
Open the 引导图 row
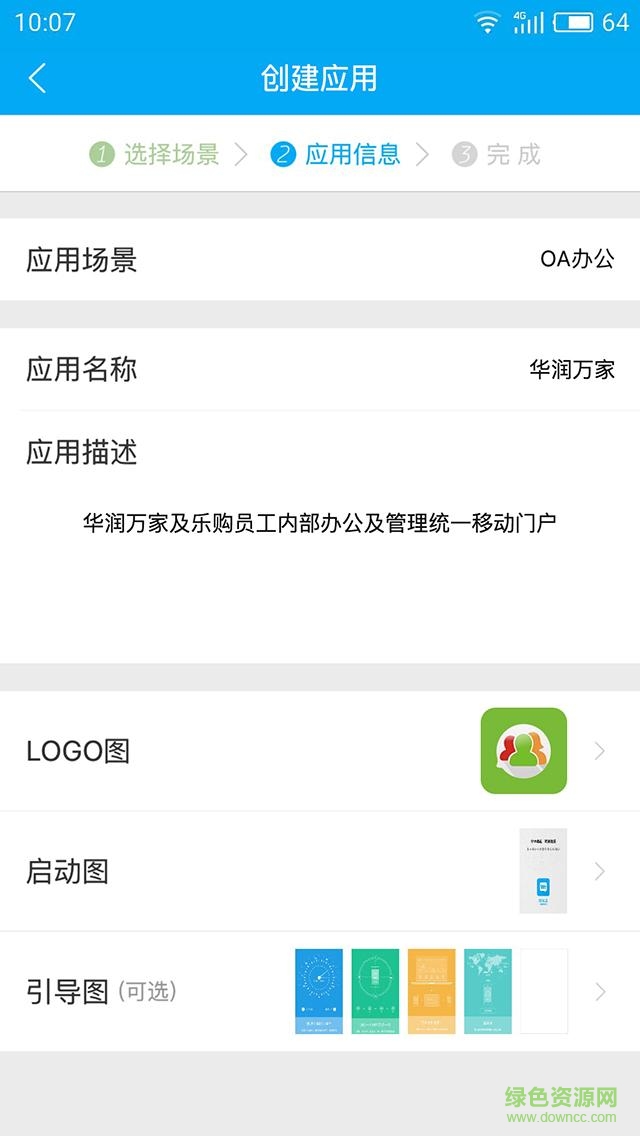(320, 991)
